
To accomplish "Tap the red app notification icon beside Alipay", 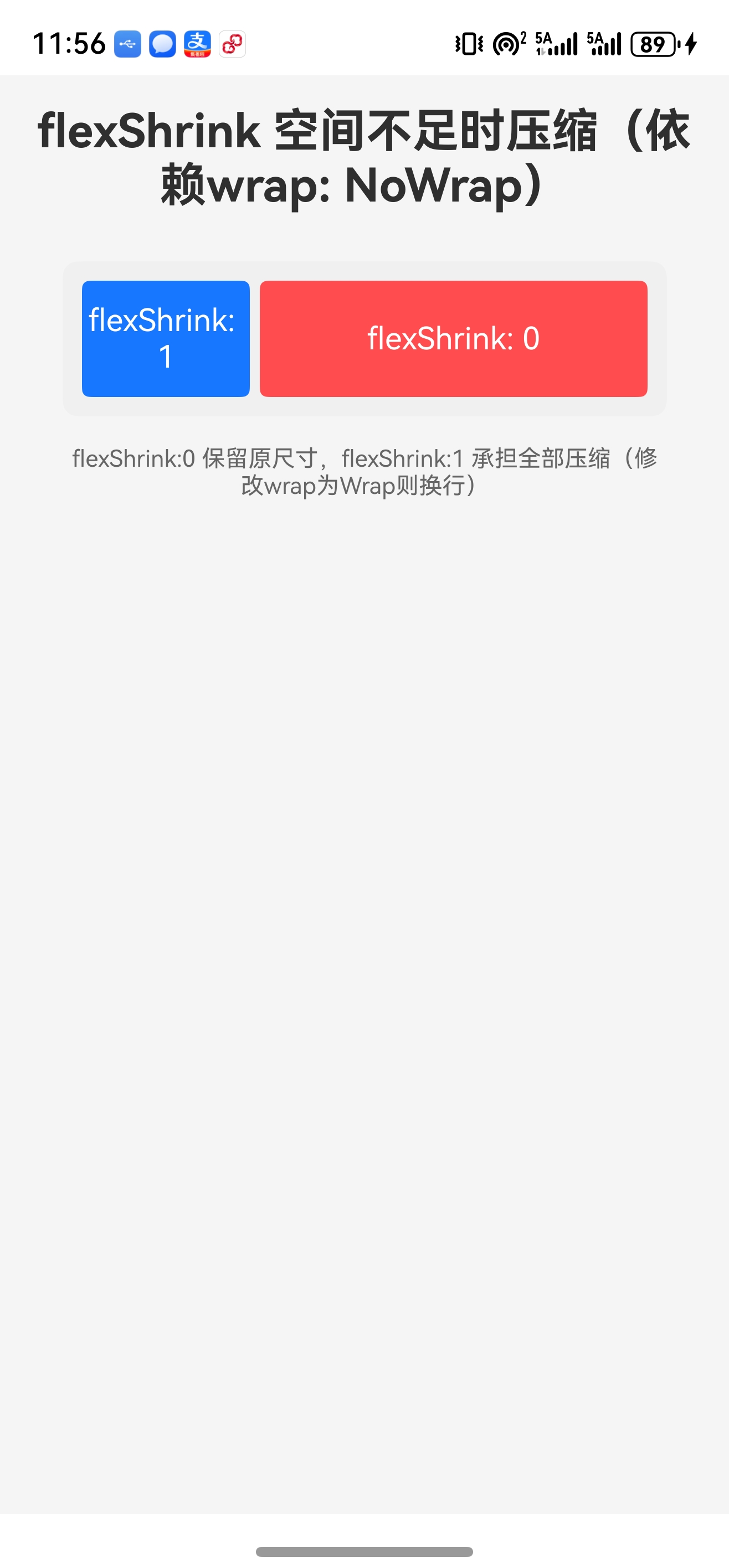I will click(234, 43).
